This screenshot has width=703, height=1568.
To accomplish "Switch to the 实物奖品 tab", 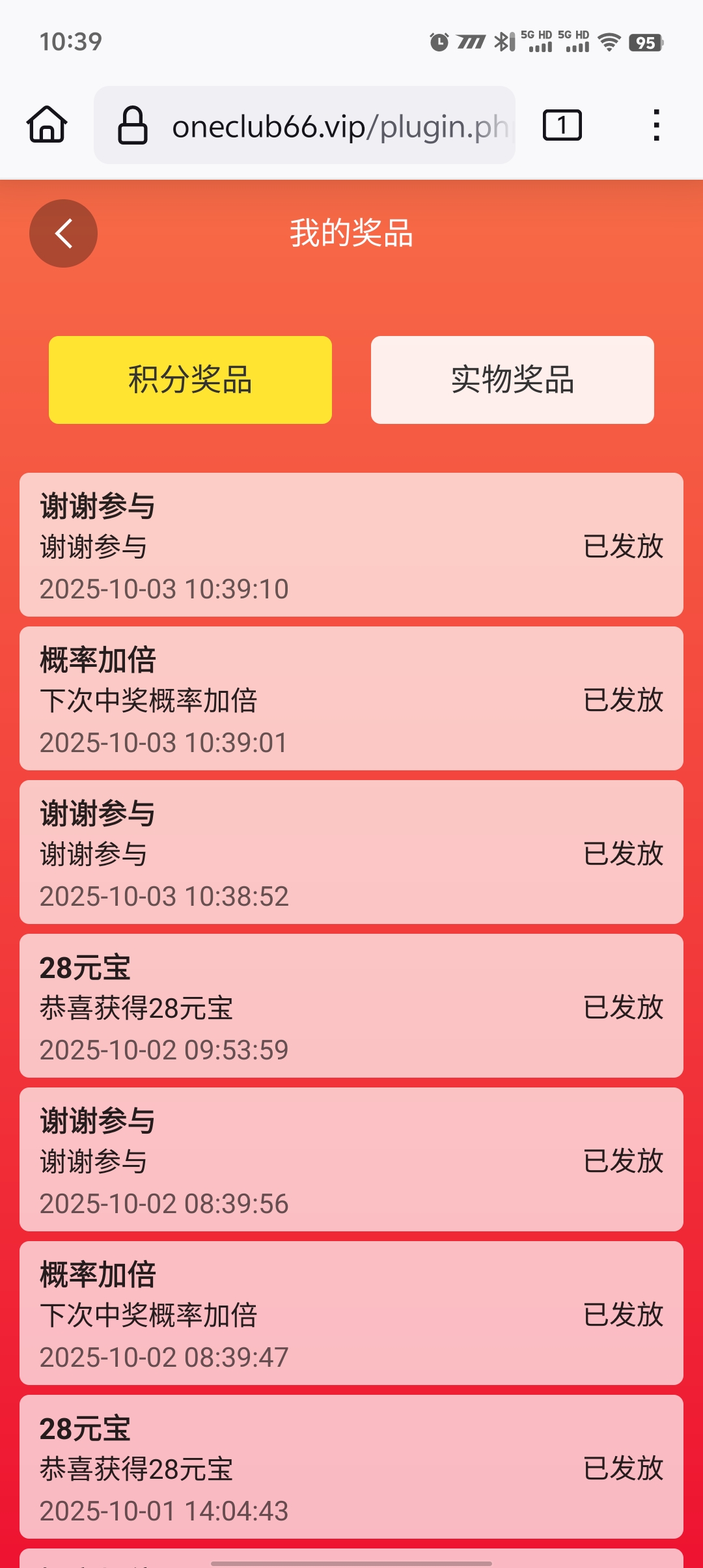I will [x=512, y=380].
